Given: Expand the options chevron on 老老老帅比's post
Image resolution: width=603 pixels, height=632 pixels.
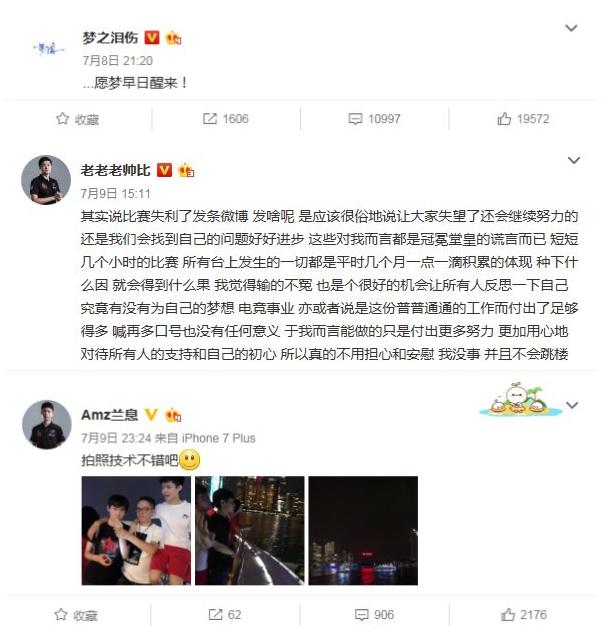Looking at the screenshot, I should pyautogui.click(x=573, y=160).
